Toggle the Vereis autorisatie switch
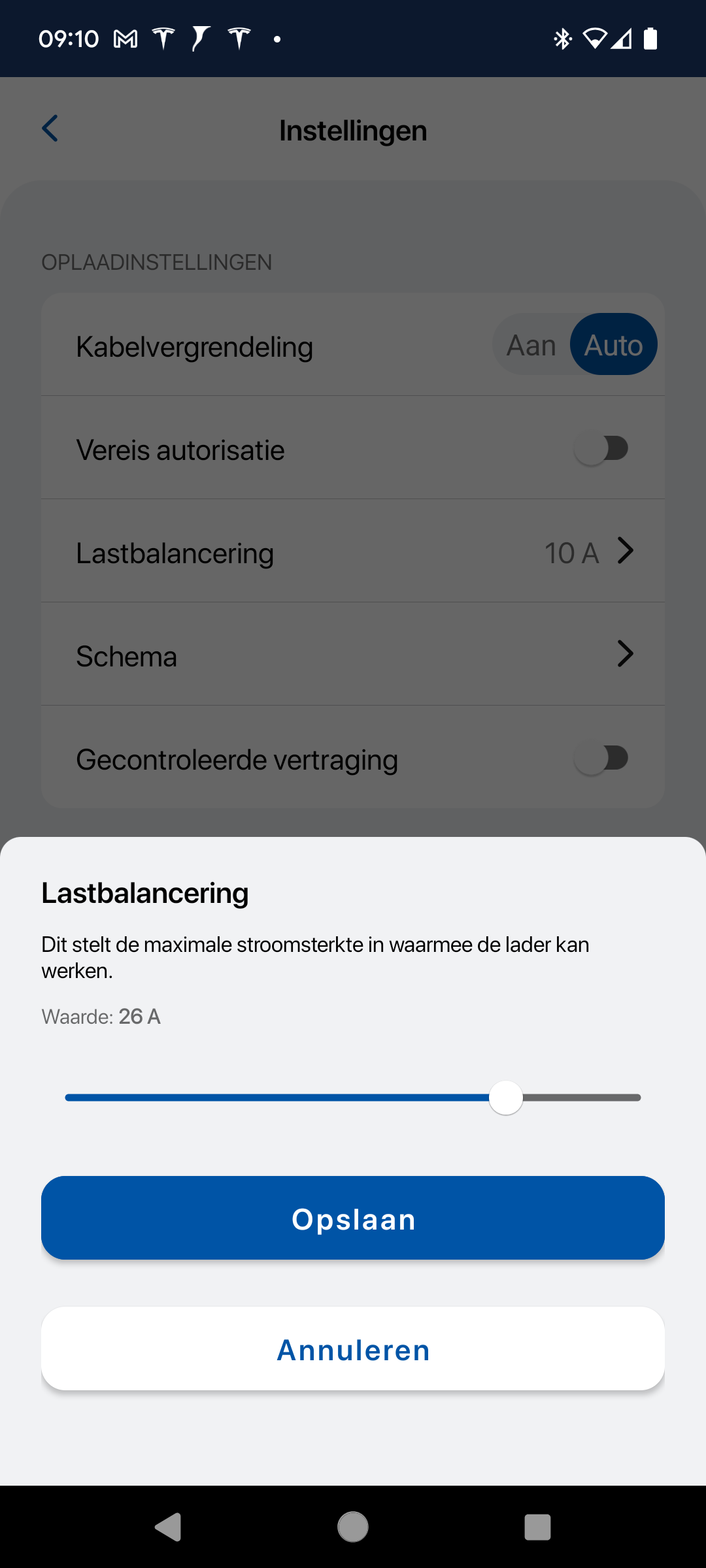Screen dimensions: 706x1568 coord(601,449)
